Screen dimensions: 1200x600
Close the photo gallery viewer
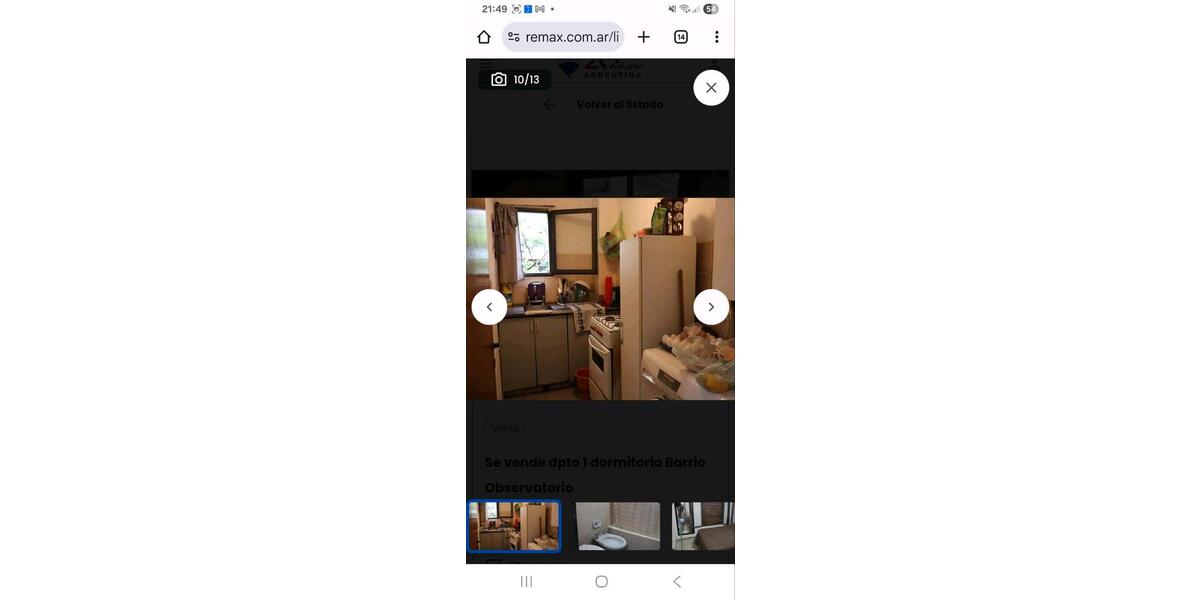tap(711, 88)
